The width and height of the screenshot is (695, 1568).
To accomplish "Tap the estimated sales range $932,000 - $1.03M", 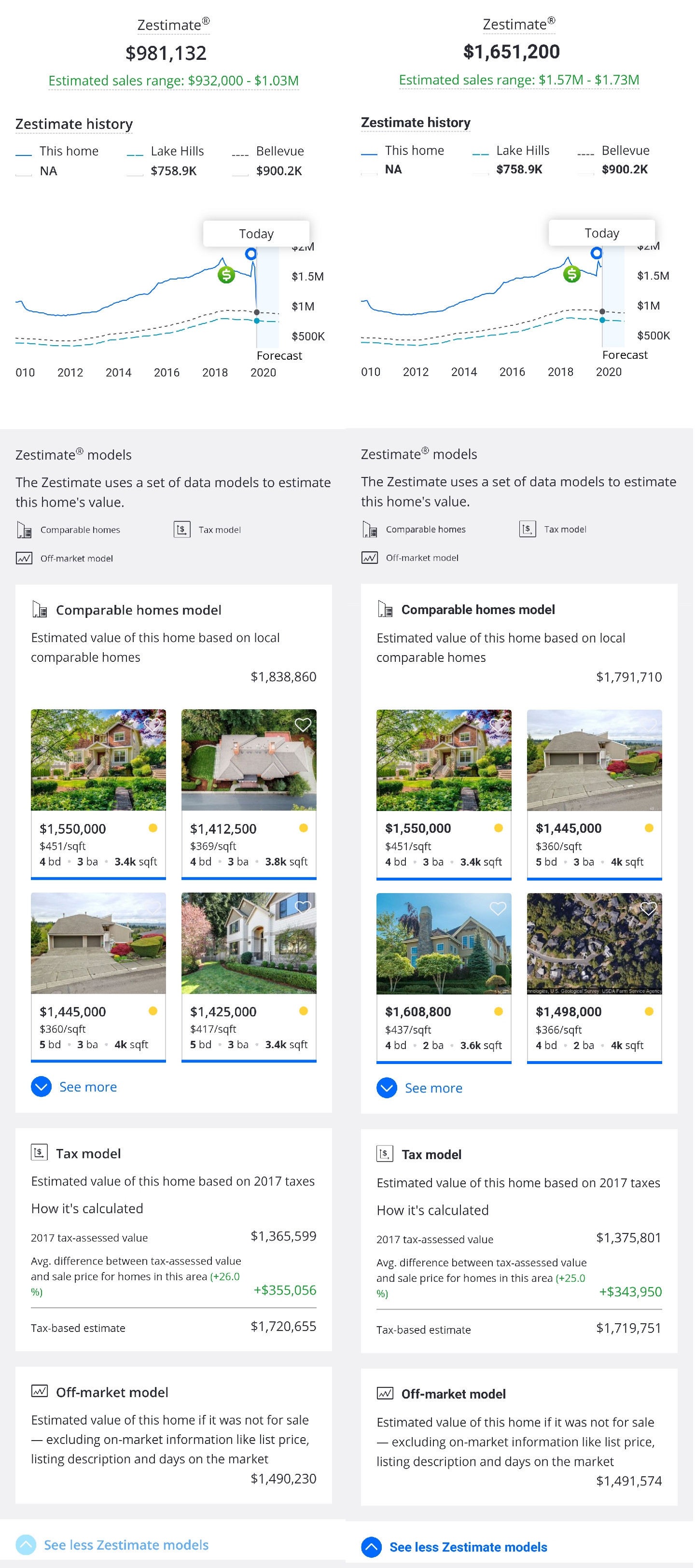I will click(173, 81).
